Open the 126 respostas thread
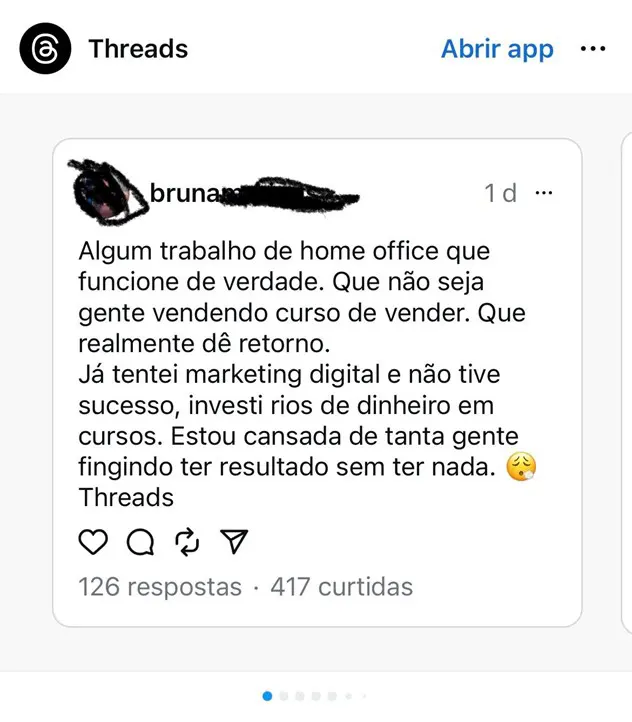632x722 pixels. pos(160,587)
